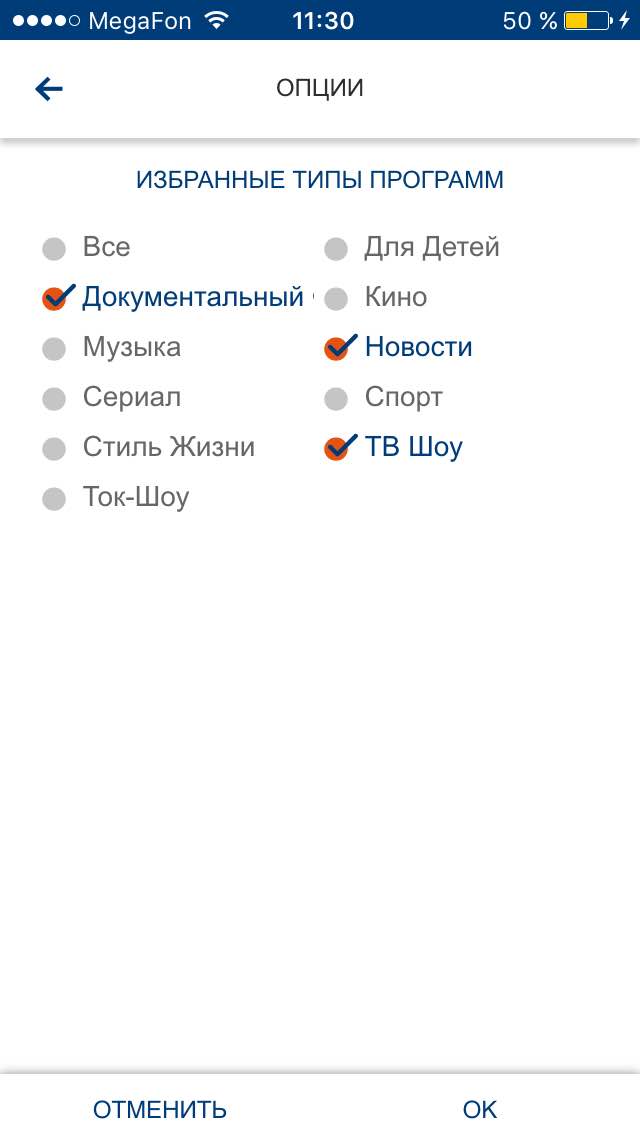
Task: Enable the Спорт checkbox
Action: coord(336,398)
